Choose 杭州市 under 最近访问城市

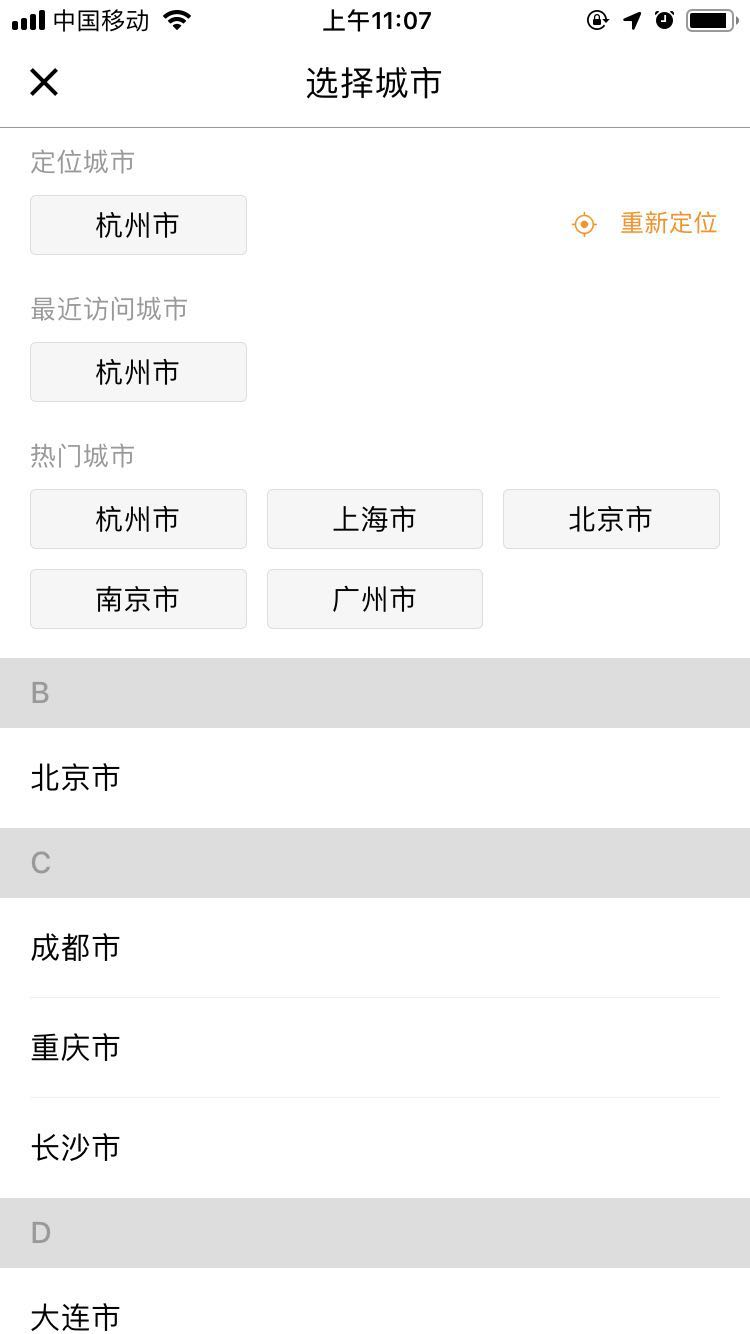[138, 372]
